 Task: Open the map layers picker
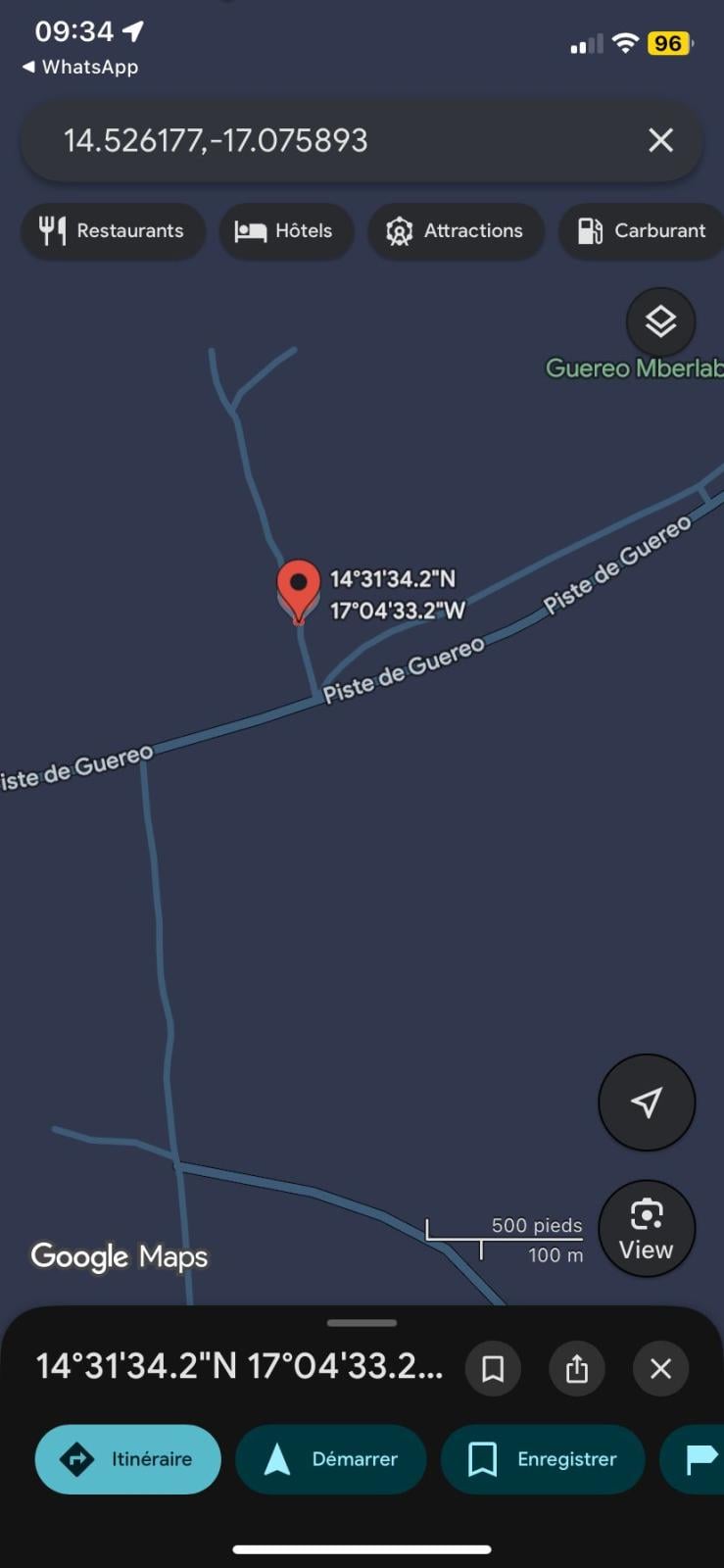click(x=659, y=320)
